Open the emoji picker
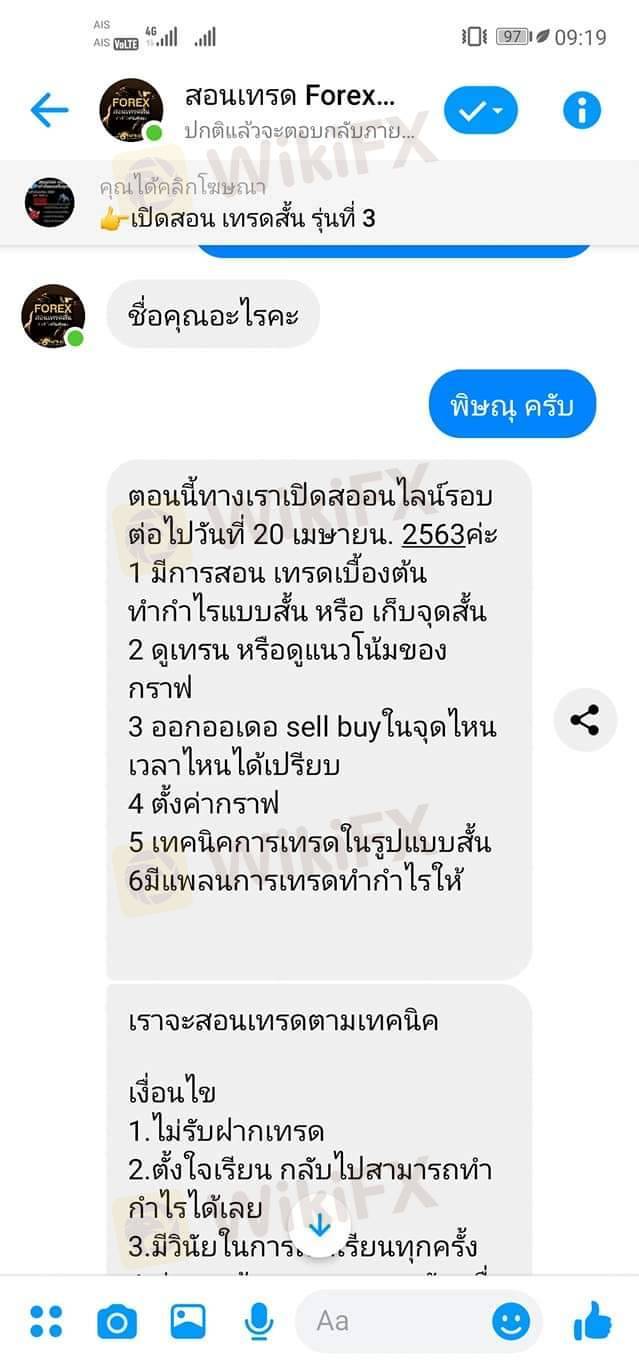The image size is (639, 1368). [512, 1322]
